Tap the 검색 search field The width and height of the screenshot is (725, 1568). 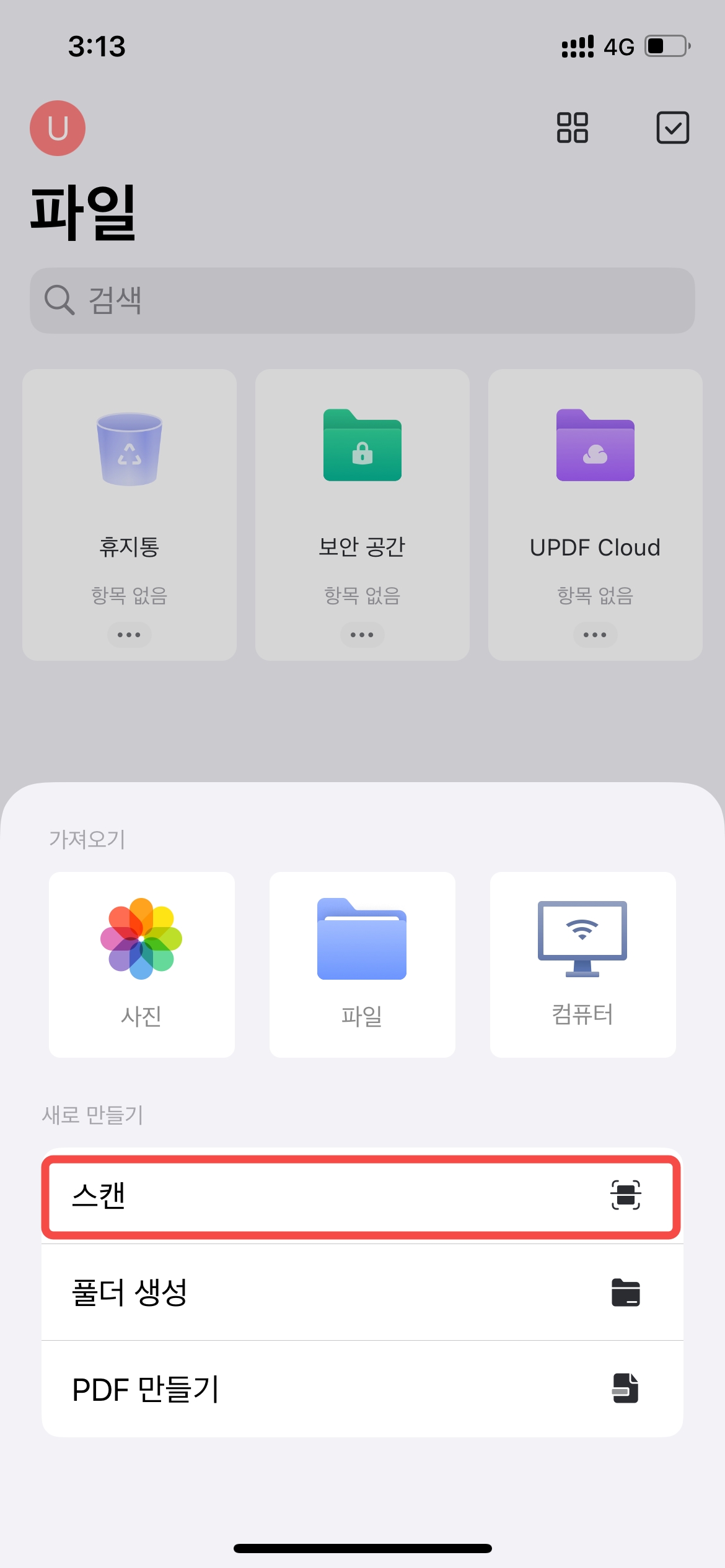tap(362, 300)
